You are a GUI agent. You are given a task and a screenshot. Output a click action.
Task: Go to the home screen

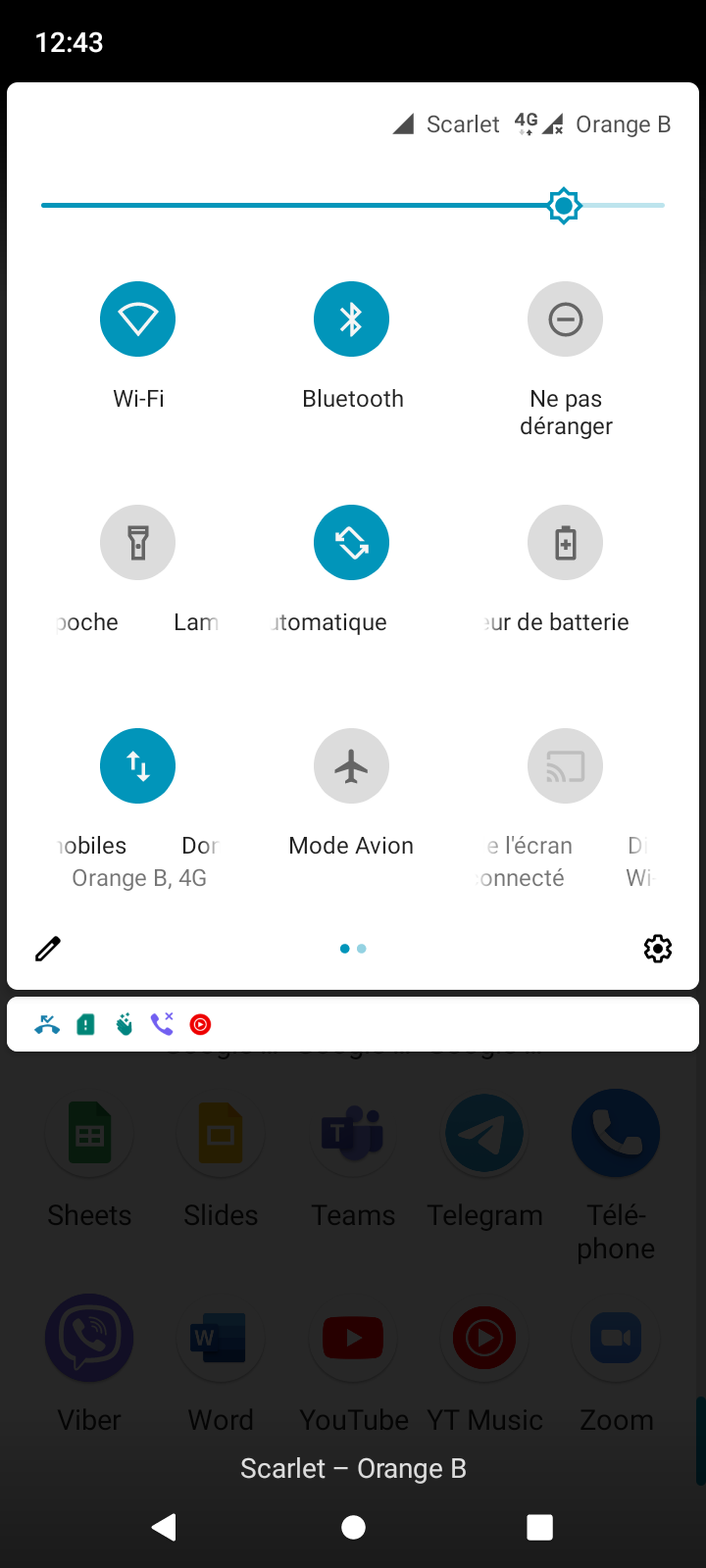tap(353, 1527)
